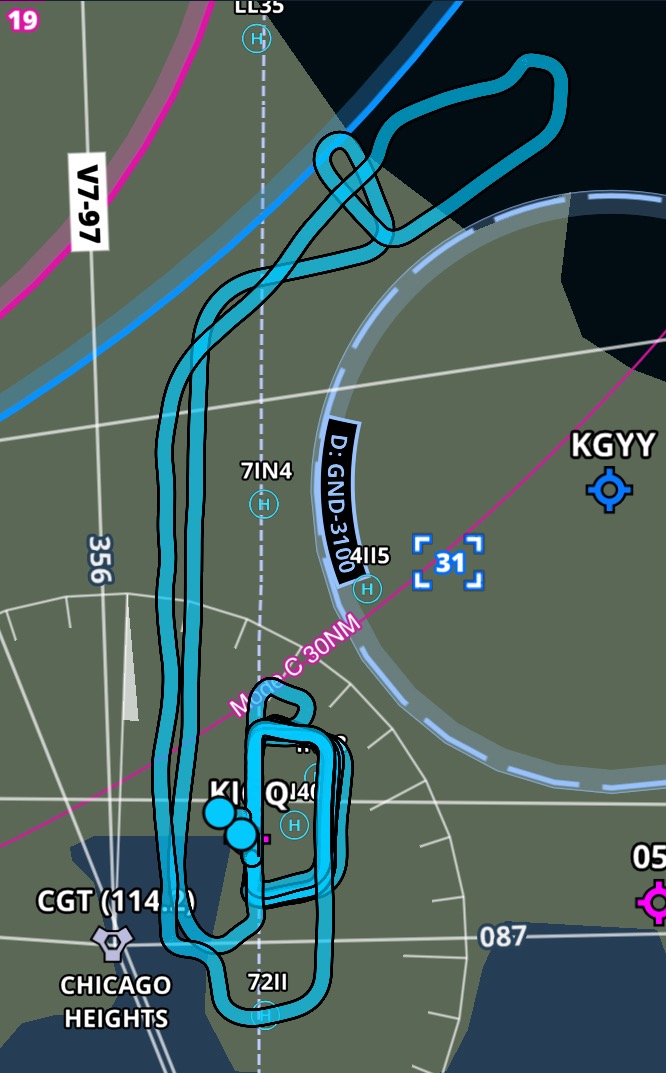Tap the 72II heliport marker

[x=265, y=1014]
